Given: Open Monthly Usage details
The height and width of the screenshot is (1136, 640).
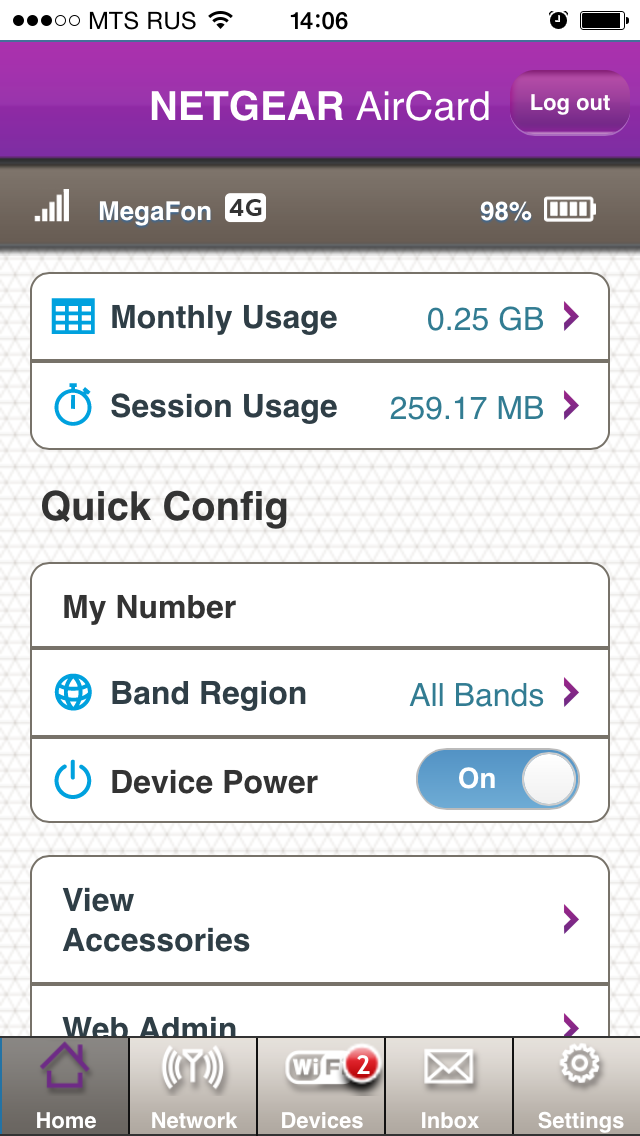Looking at the screenshot, I should pyautogui.click(x=320, y=318).
